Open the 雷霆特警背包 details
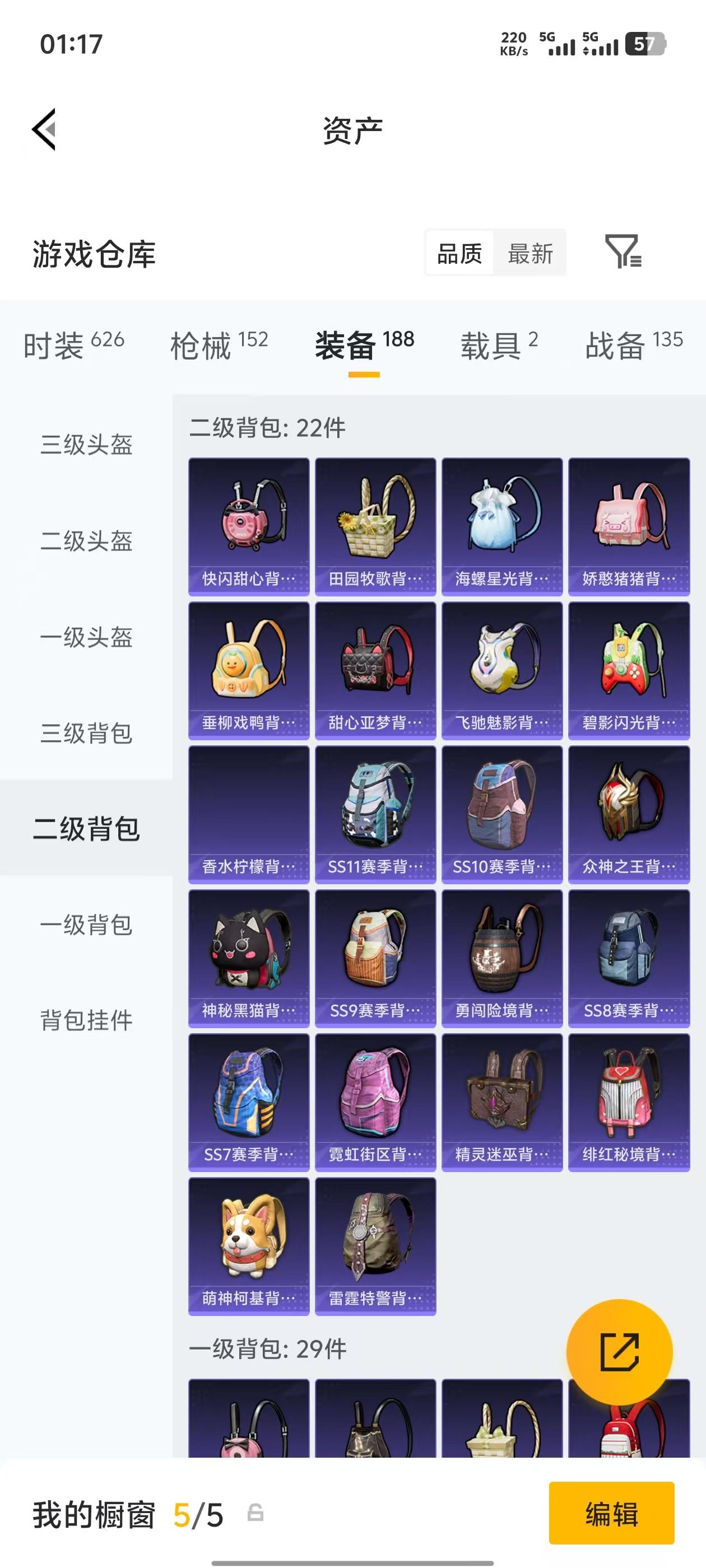 [375, 1248]
